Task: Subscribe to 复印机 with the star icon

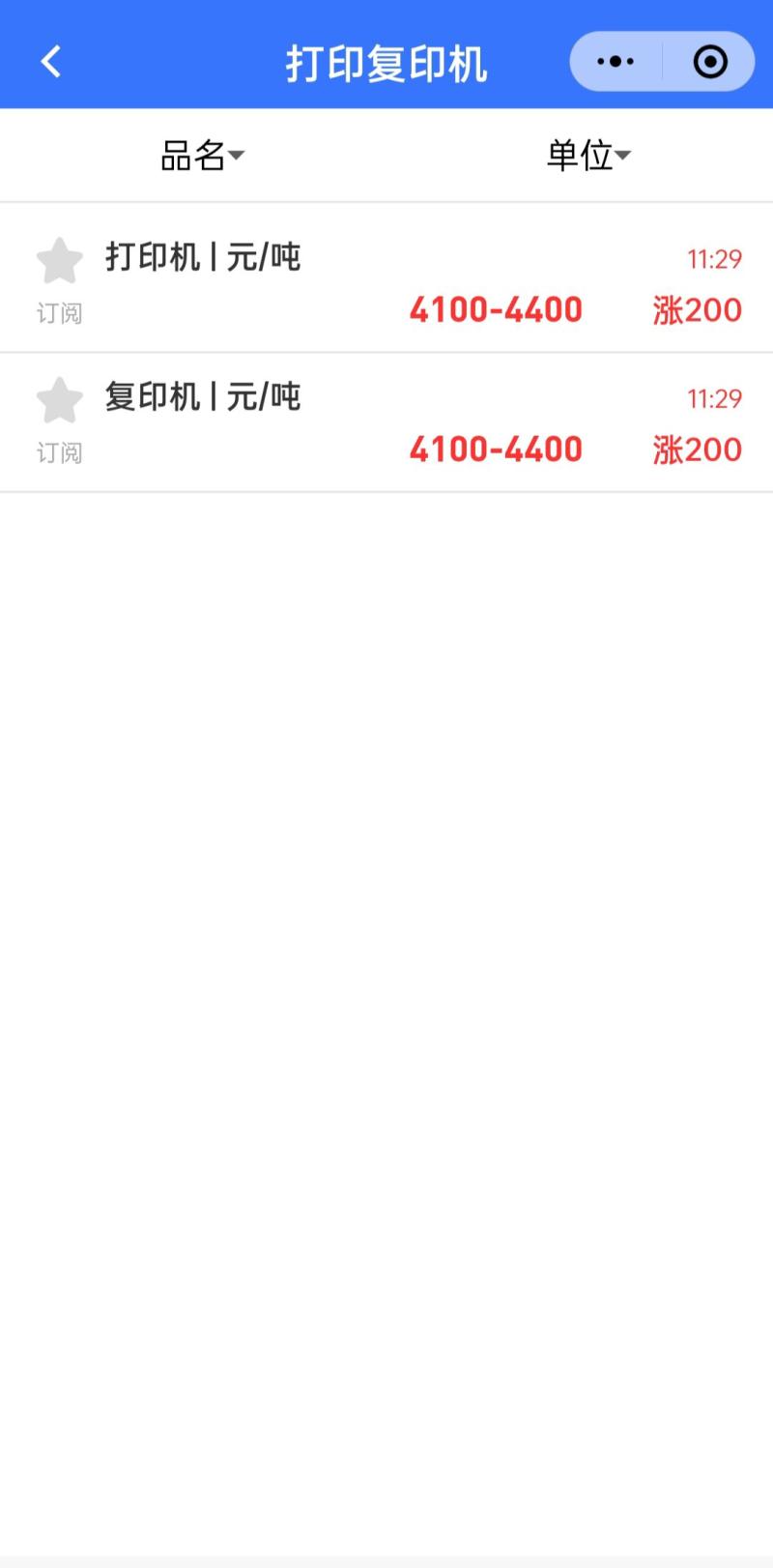Action: click(60, 401)
